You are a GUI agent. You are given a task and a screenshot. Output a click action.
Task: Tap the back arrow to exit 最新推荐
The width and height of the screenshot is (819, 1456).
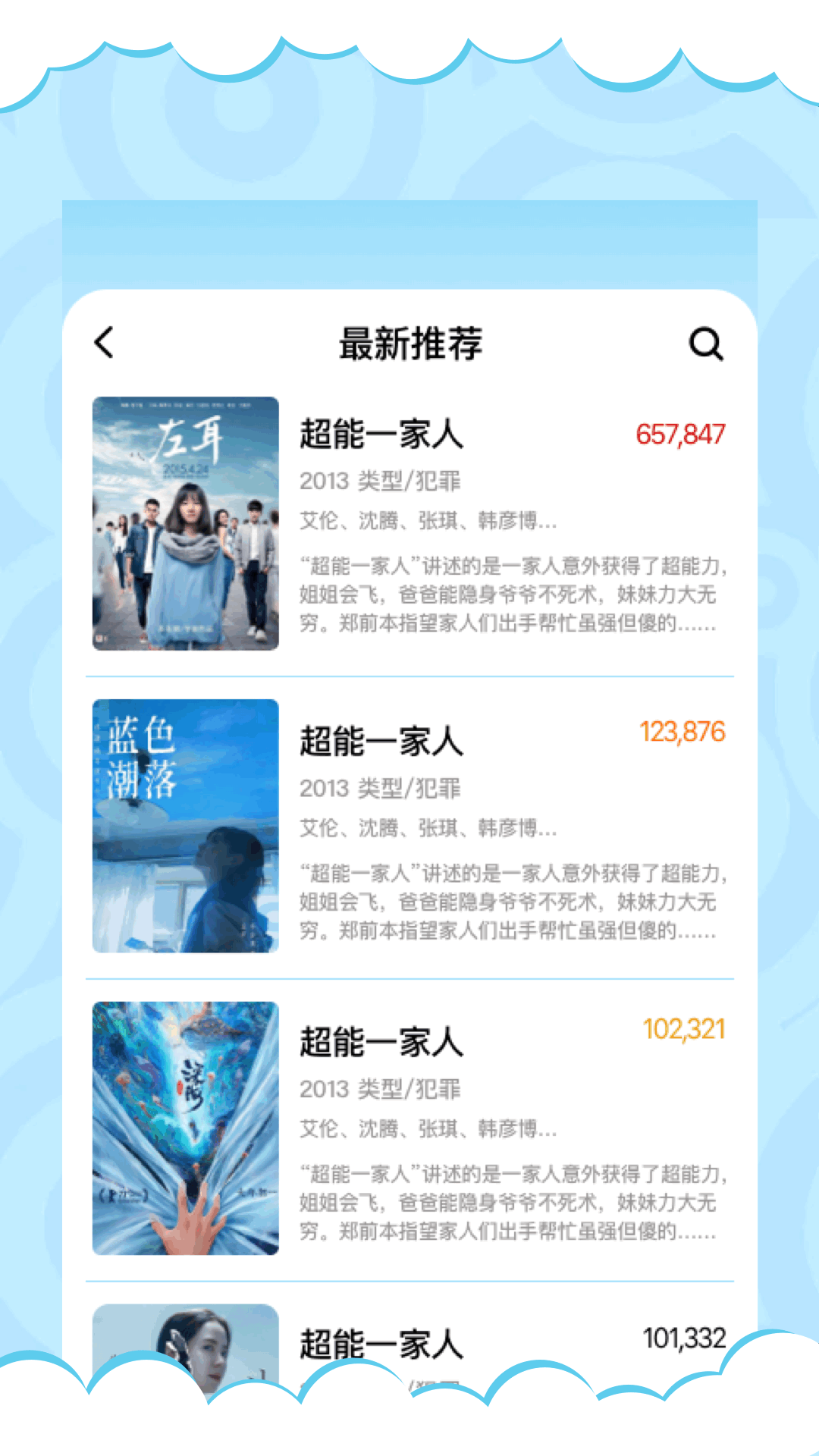click(103, 344)
